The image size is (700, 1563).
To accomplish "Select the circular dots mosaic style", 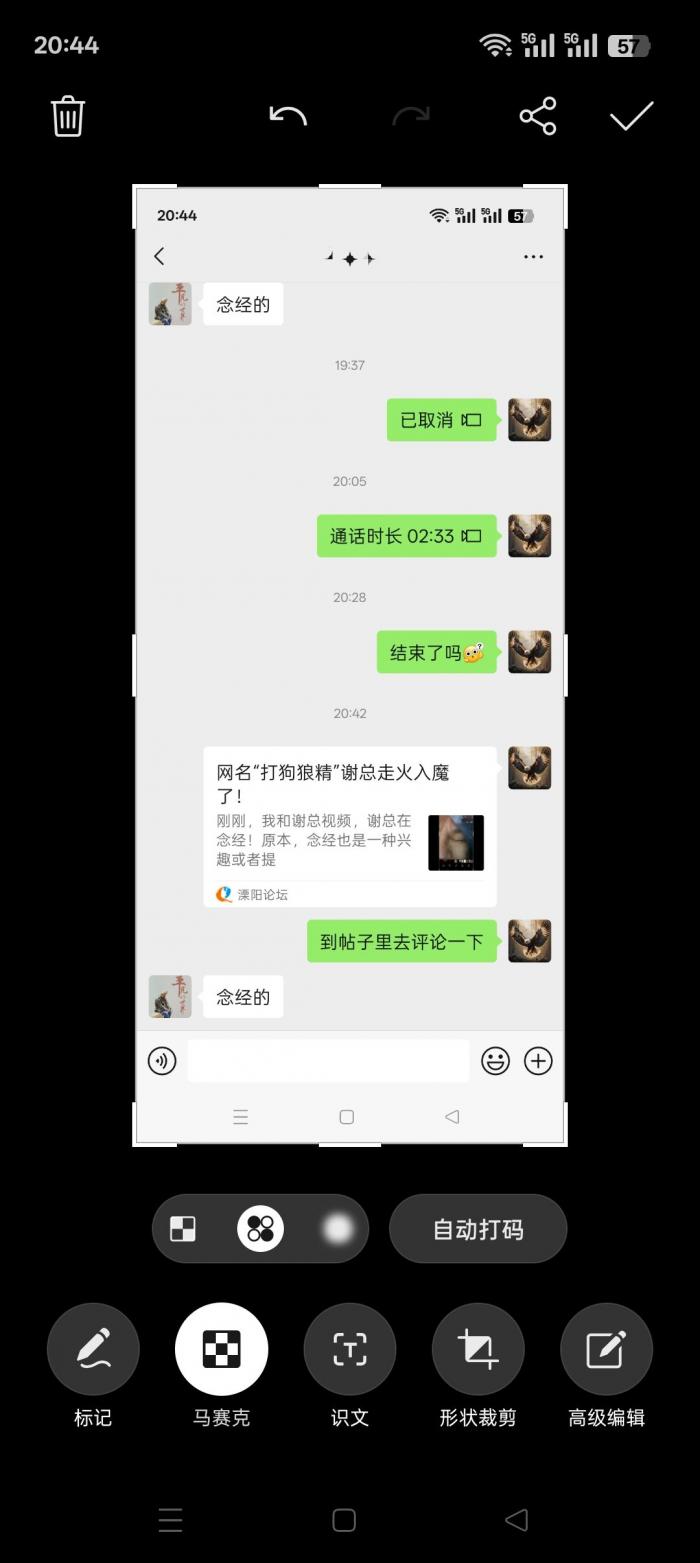I will [260, 1229].
